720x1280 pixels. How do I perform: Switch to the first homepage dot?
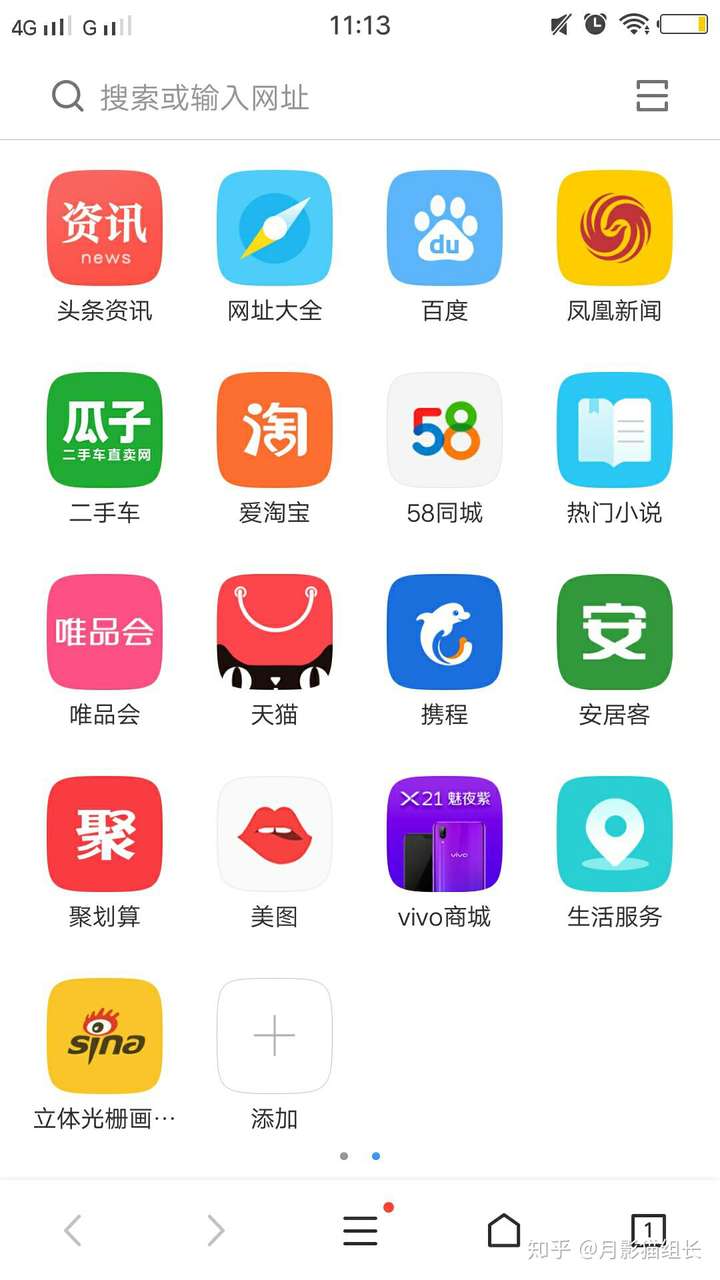click(344, 1155)
